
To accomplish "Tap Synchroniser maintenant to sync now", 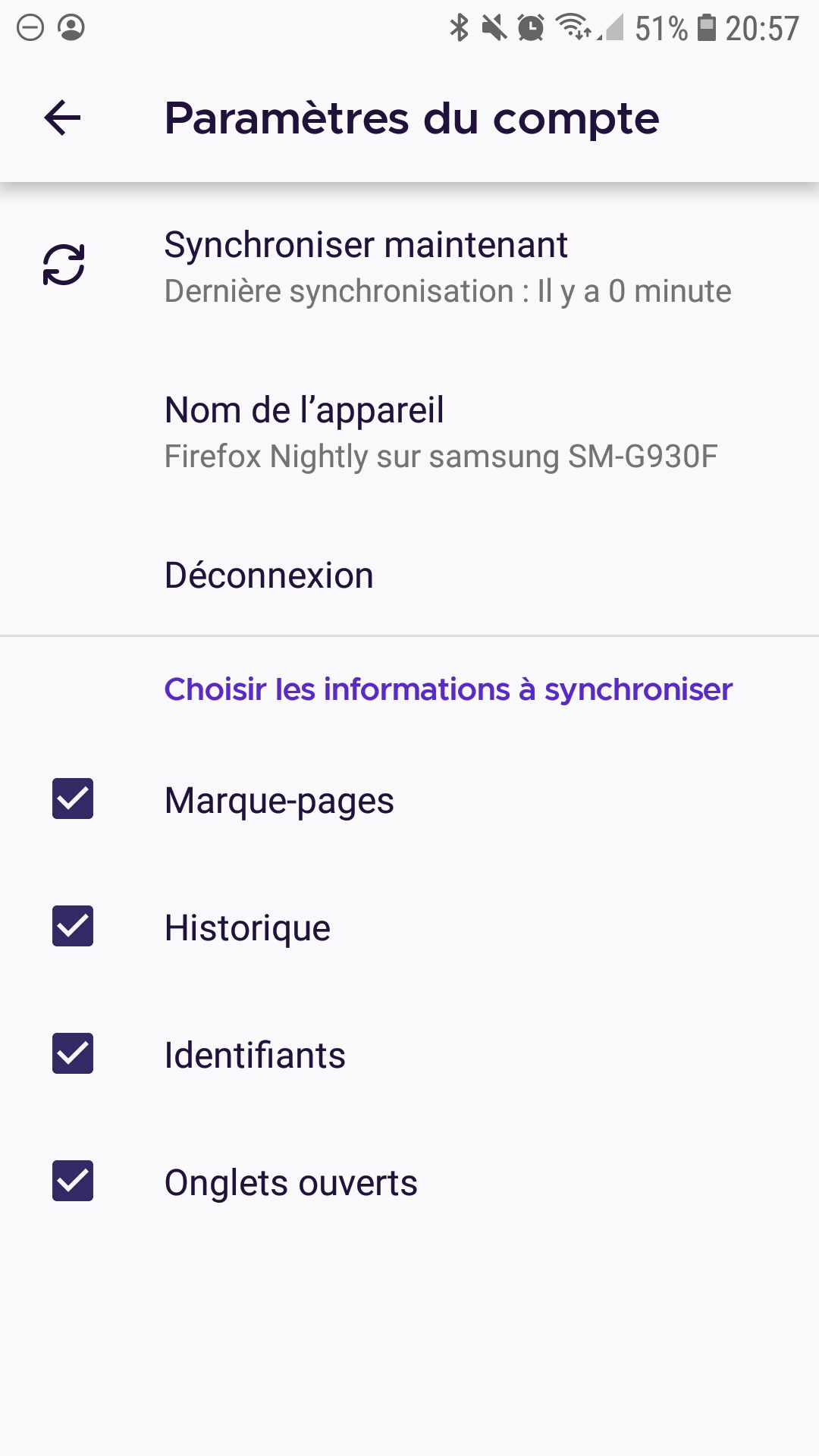I will pos(409,266).
